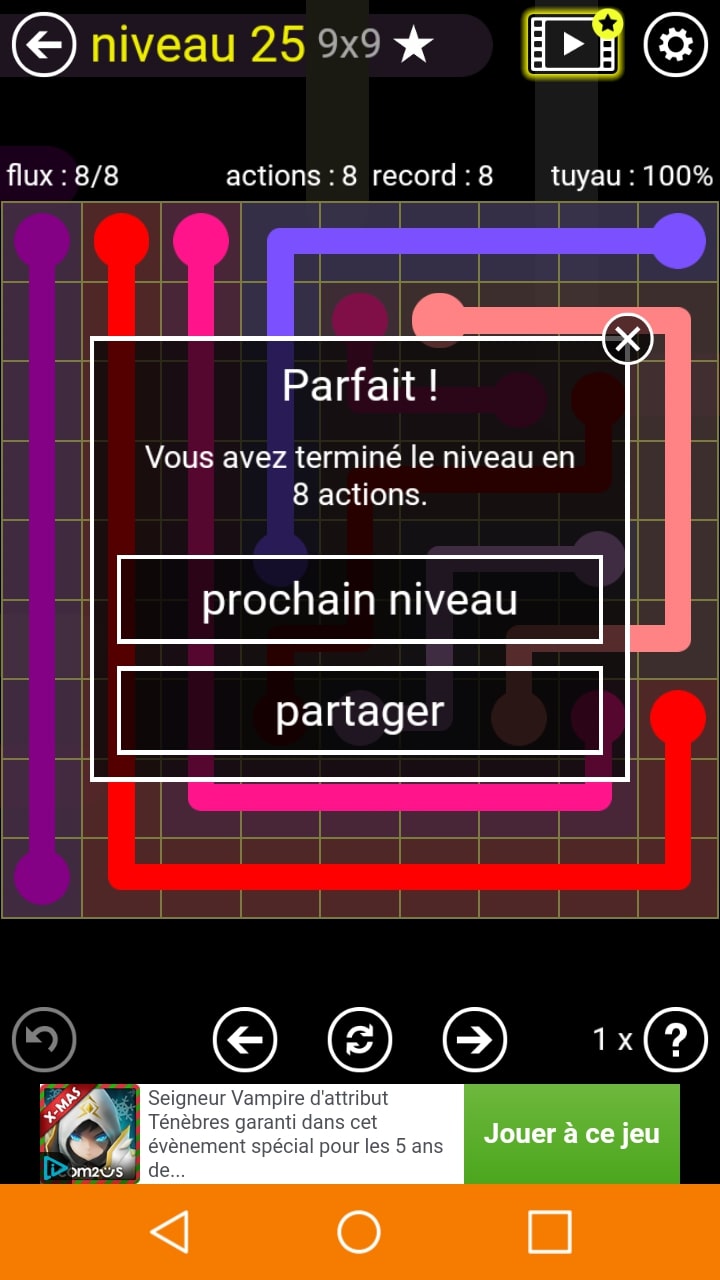The width and height of the screenshot is (720, 1280).
Task: Use the hint question mark
Action: 675,1040
